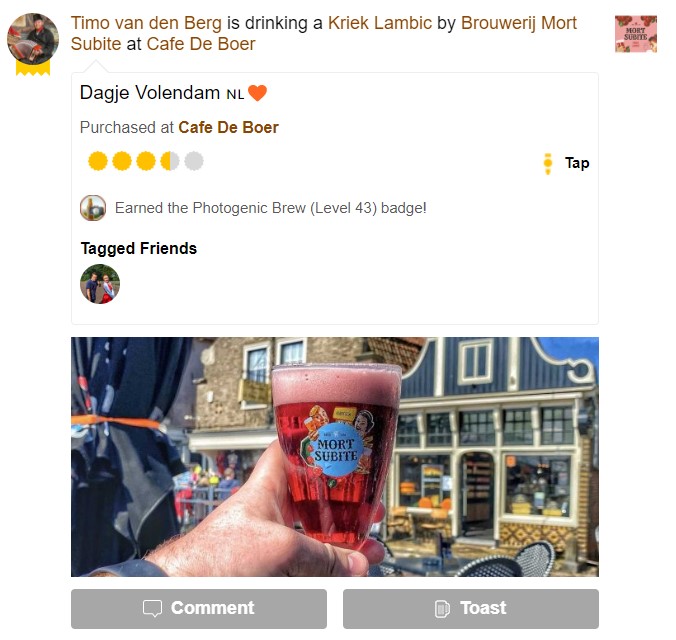Tap the Mort Subite beer label thumbnail
The width and height of the screenshot is (676, 640).
coord(635,34)
